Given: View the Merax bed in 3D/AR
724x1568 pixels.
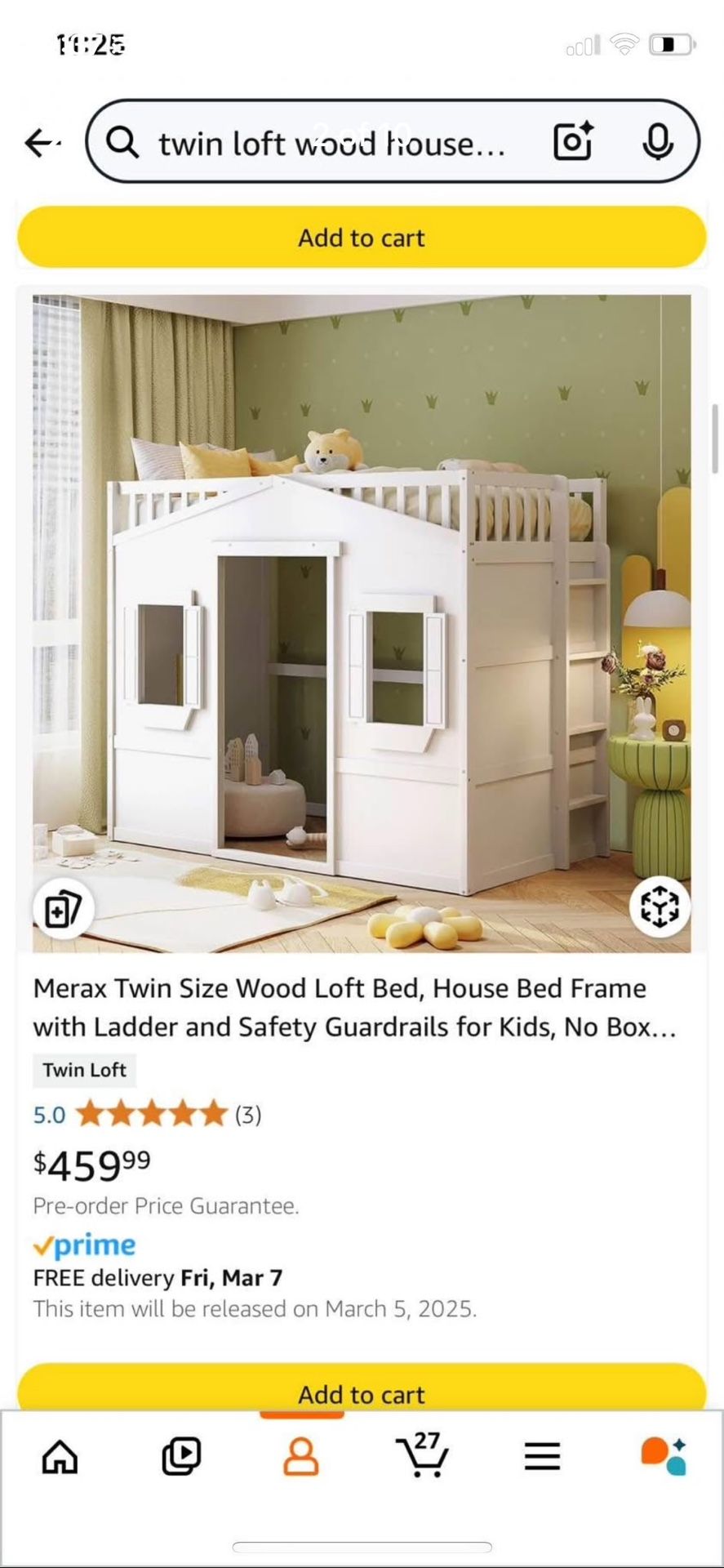Looking at the screenshot, I should [660, 906].
